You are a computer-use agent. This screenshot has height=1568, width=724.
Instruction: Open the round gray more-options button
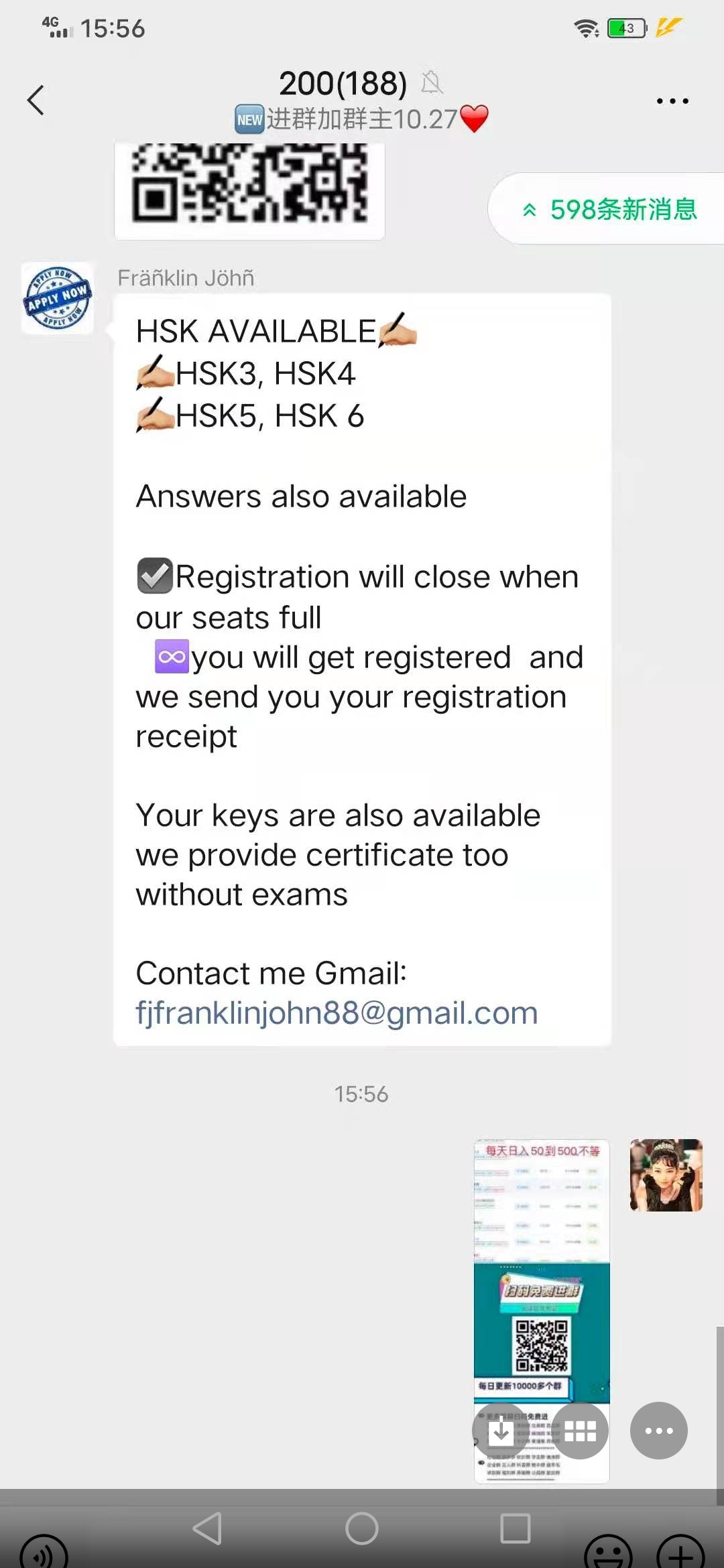tap(659, 1431)
